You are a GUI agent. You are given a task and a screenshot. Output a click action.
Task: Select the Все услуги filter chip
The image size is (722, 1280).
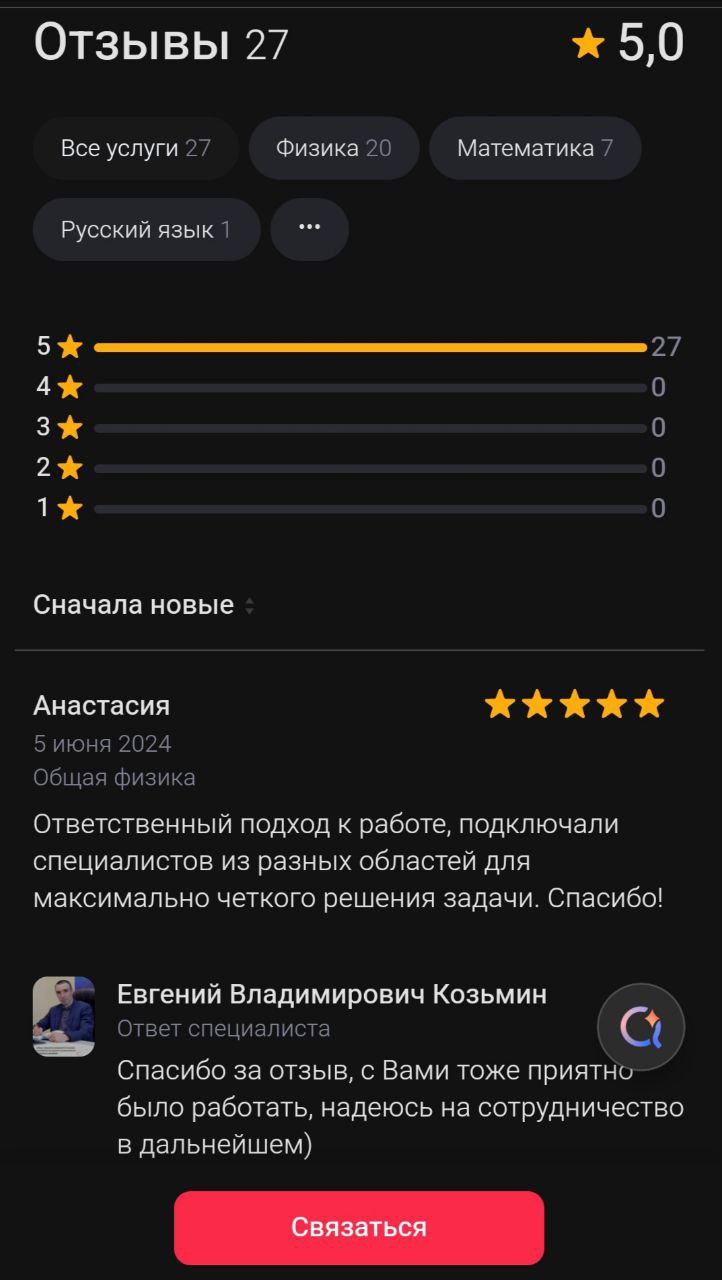click(136, 149)
